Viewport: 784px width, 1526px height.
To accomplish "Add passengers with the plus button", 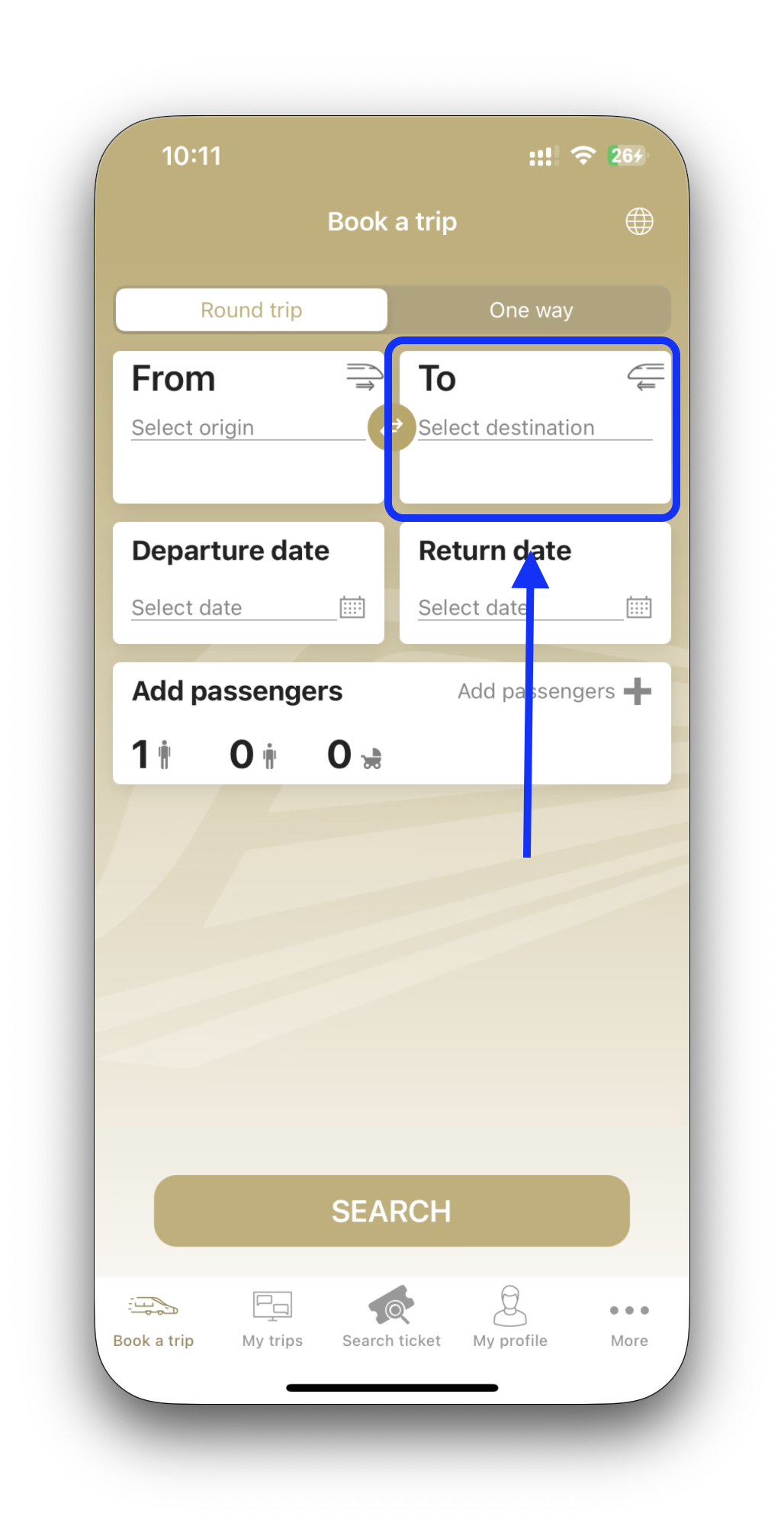I will 638,691.
